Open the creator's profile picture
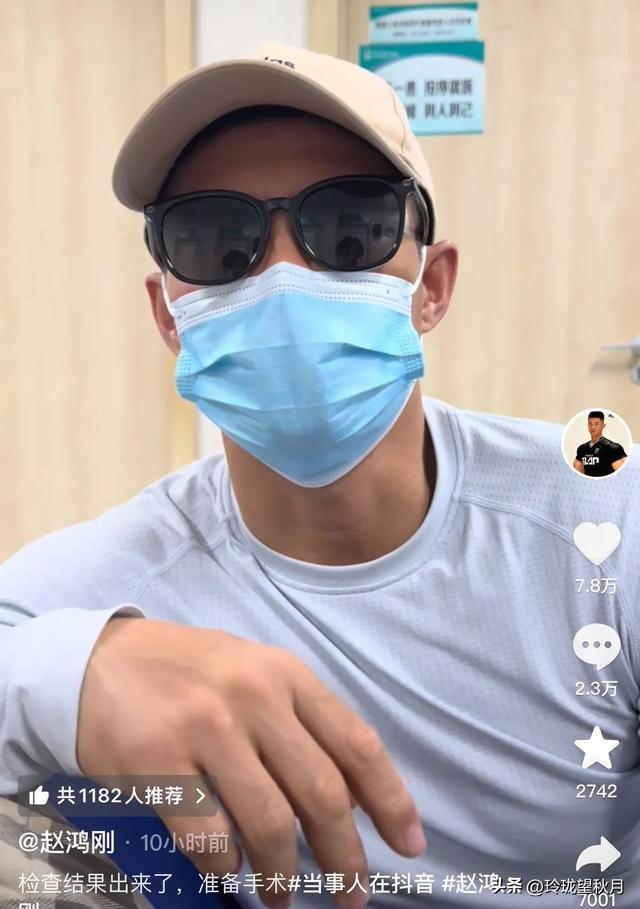The height and width of the screenshot is (909, 640). click(x=597, y=443)
